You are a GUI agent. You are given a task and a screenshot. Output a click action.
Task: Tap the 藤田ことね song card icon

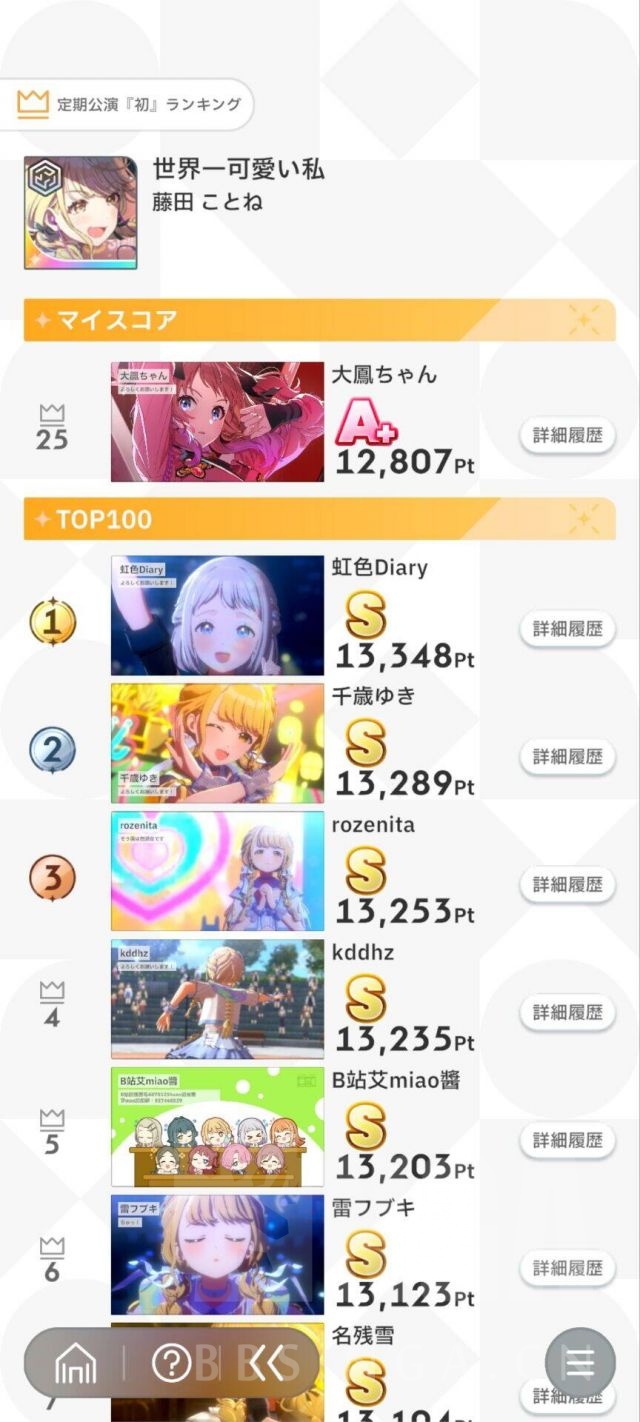(x=80, y=212)
